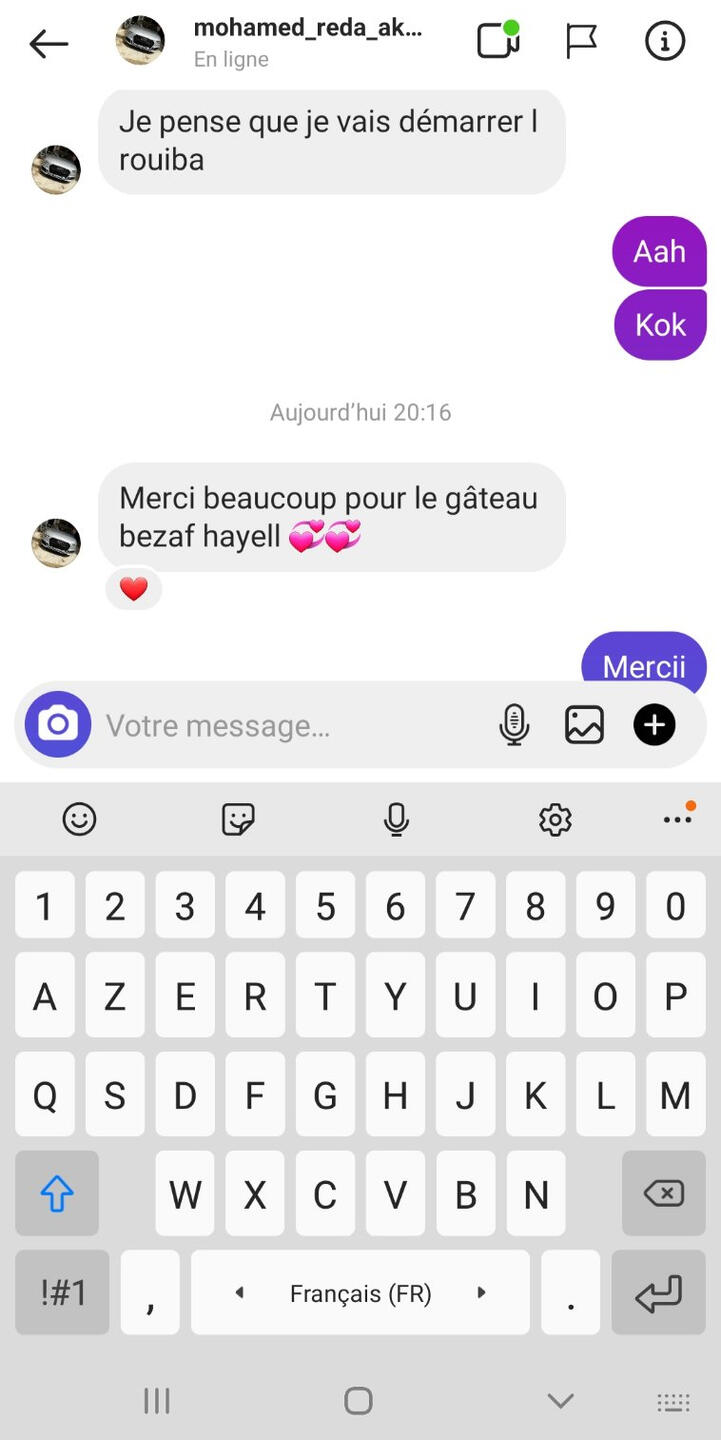Go back from the chat
This screenshot has height=1440, width=721.
48,43
